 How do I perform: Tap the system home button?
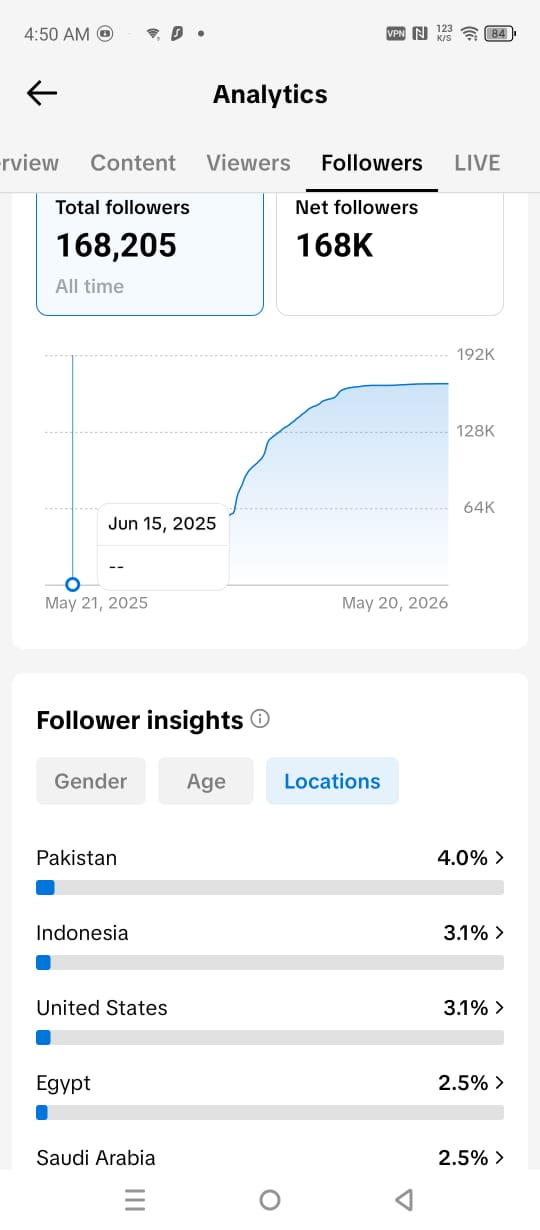pyautogui.click(x=270, y=1200)
